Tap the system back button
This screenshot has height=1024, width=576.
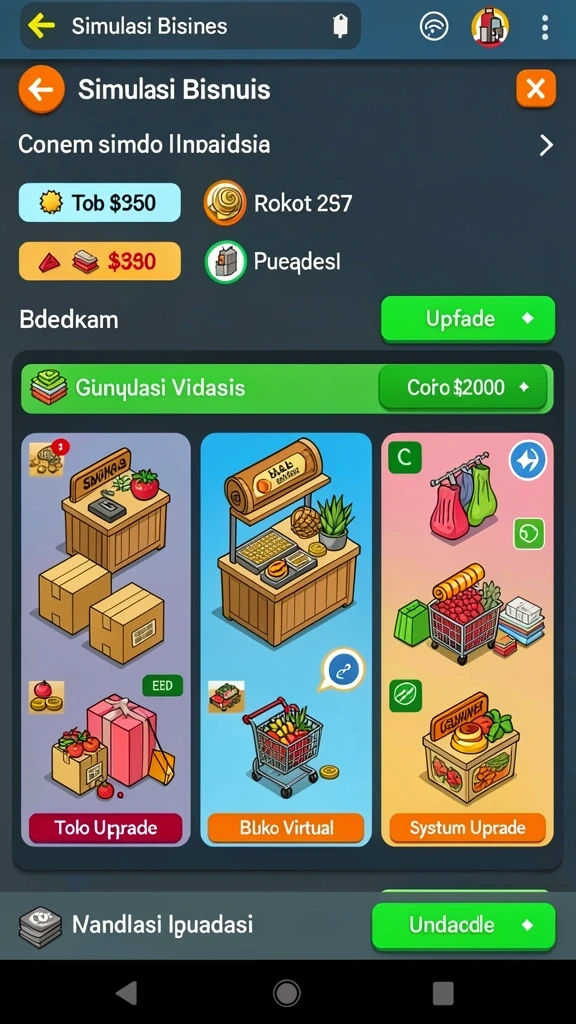pos(128,993)
